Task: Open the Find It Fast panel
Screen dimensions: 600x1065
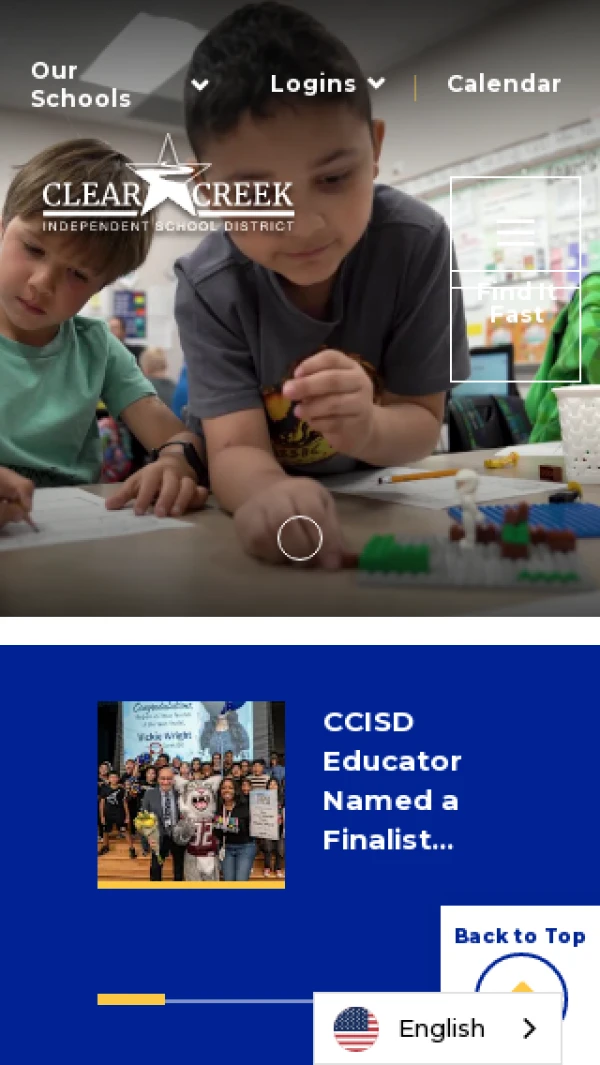Action: click(x=515, y=305)
